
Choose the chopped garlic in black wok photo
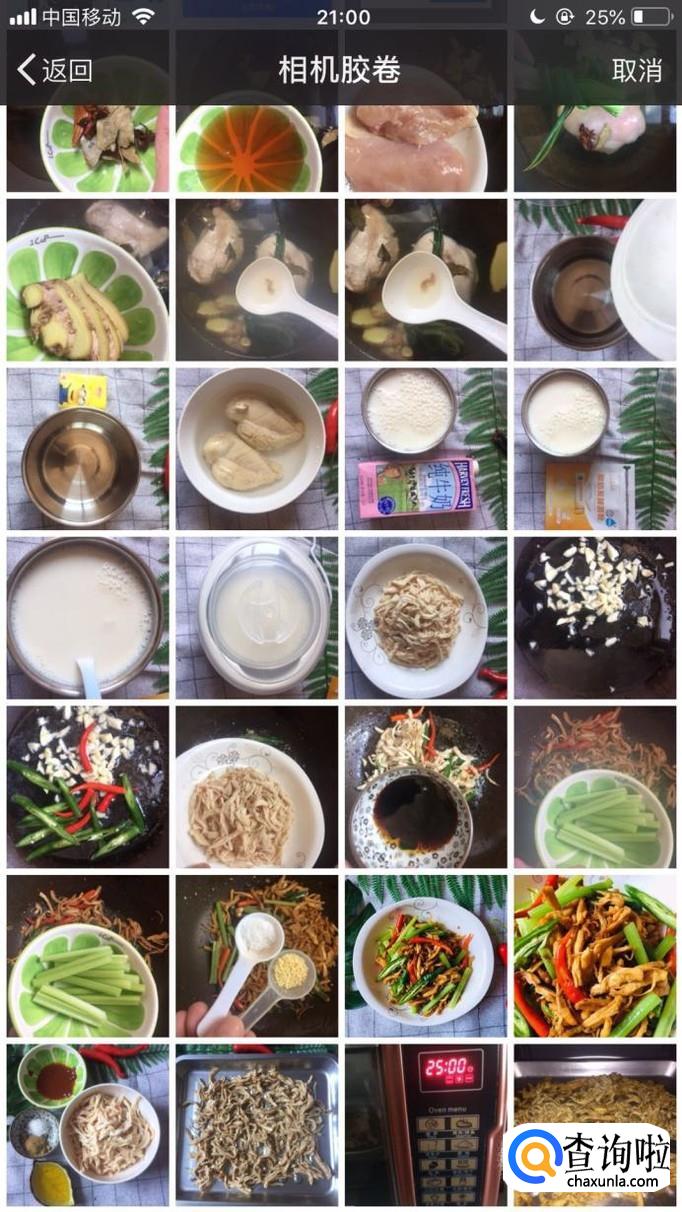[x=595, y=618]
